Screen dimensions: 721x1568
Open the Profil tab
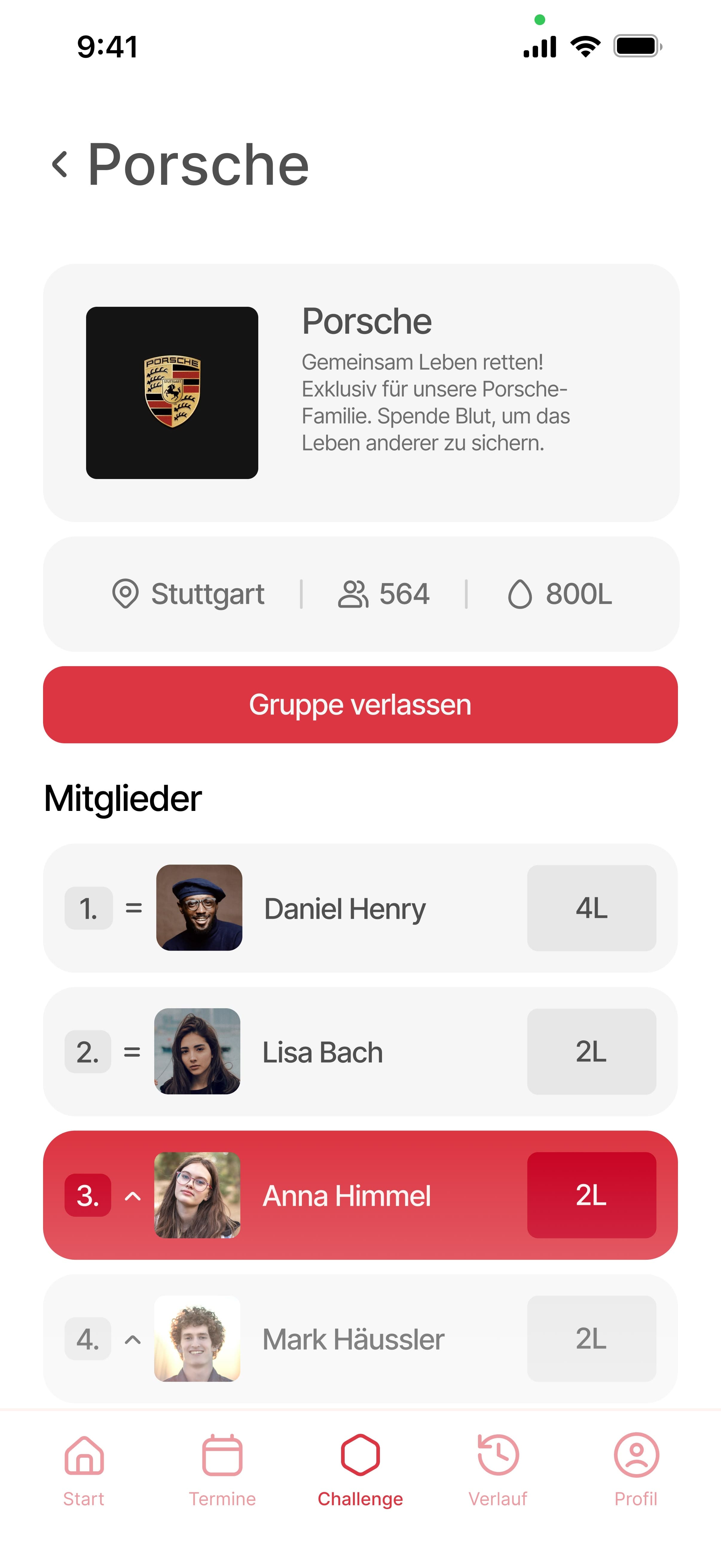click(x=636, y=1469)
